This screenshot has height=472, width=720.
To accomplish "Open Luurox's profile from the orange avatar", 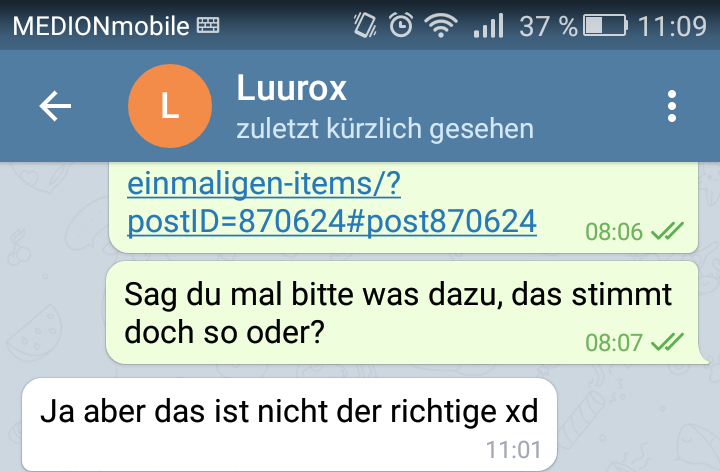I will (170, 106).
